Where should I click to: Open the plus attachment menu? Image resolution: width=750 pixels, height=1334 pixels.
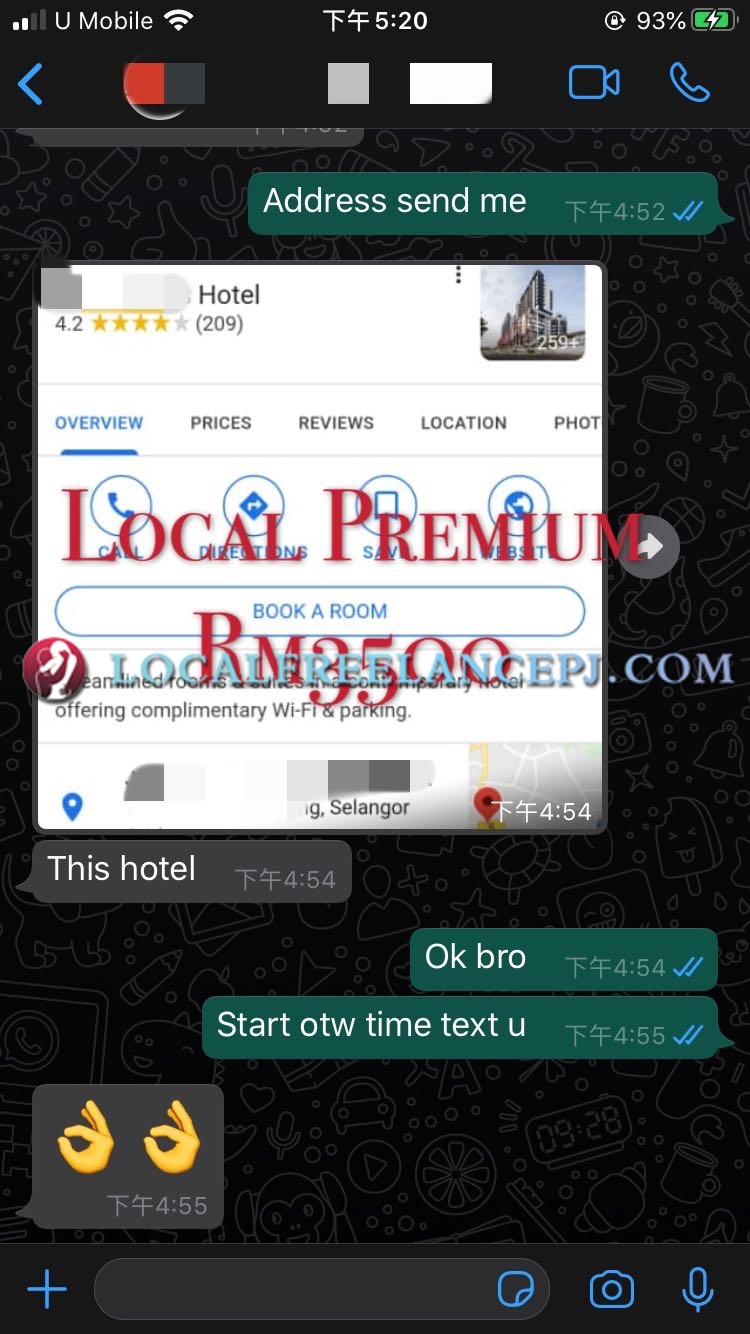click(46, 1289)
